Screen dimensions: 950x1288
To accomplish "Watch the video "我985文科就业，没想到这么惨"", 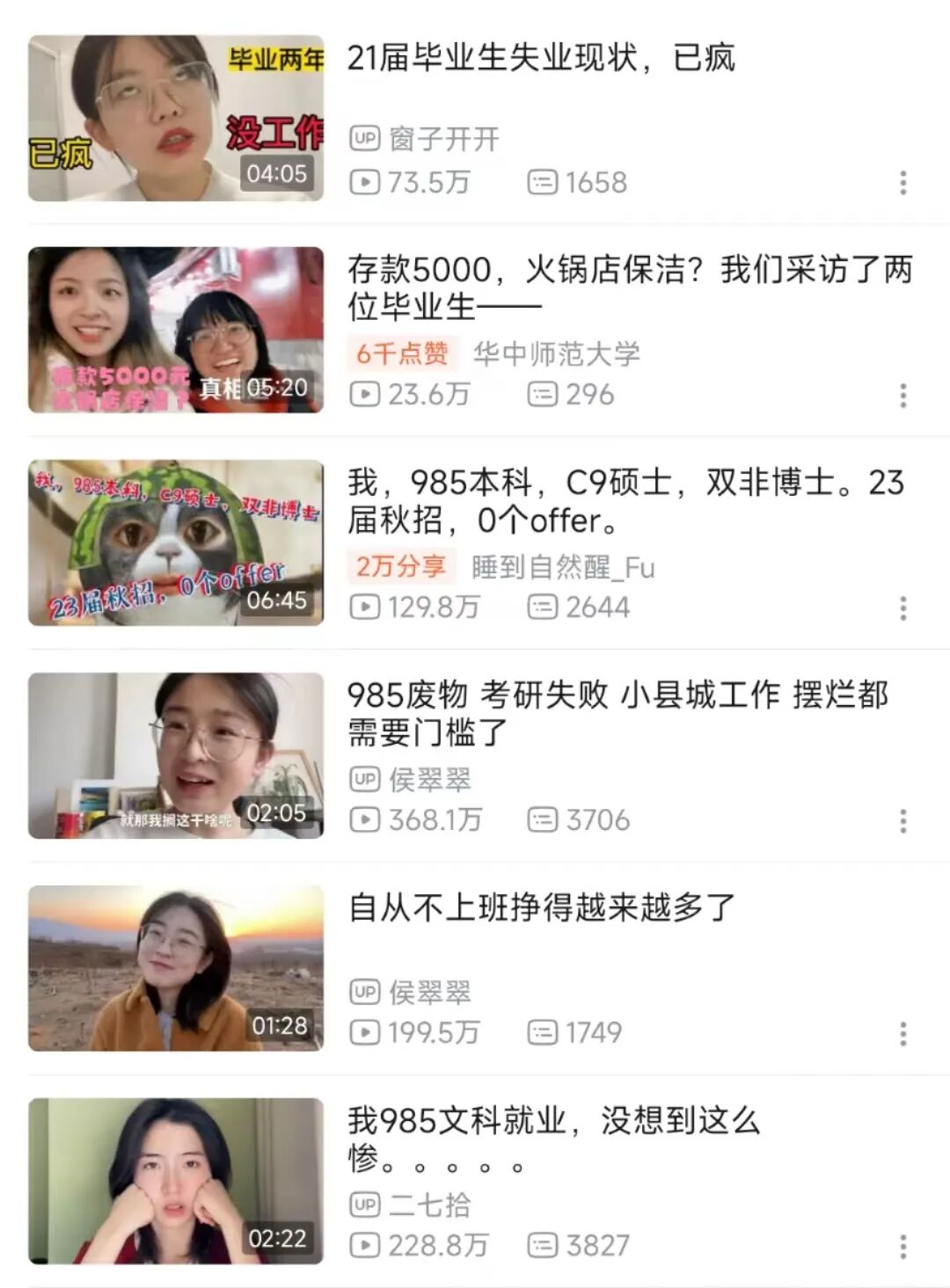I will pyautogui.click(x=176, y=1181).
